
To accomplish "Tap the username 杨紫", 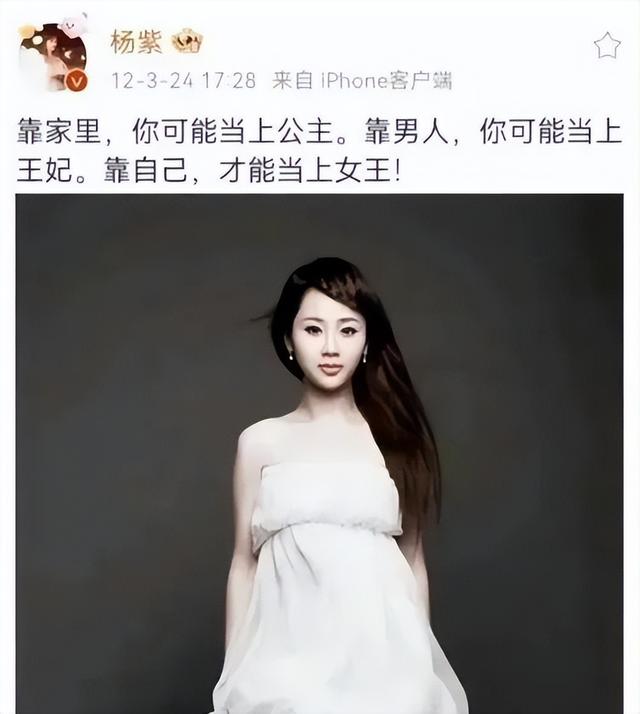I will (x=134, y=41).
